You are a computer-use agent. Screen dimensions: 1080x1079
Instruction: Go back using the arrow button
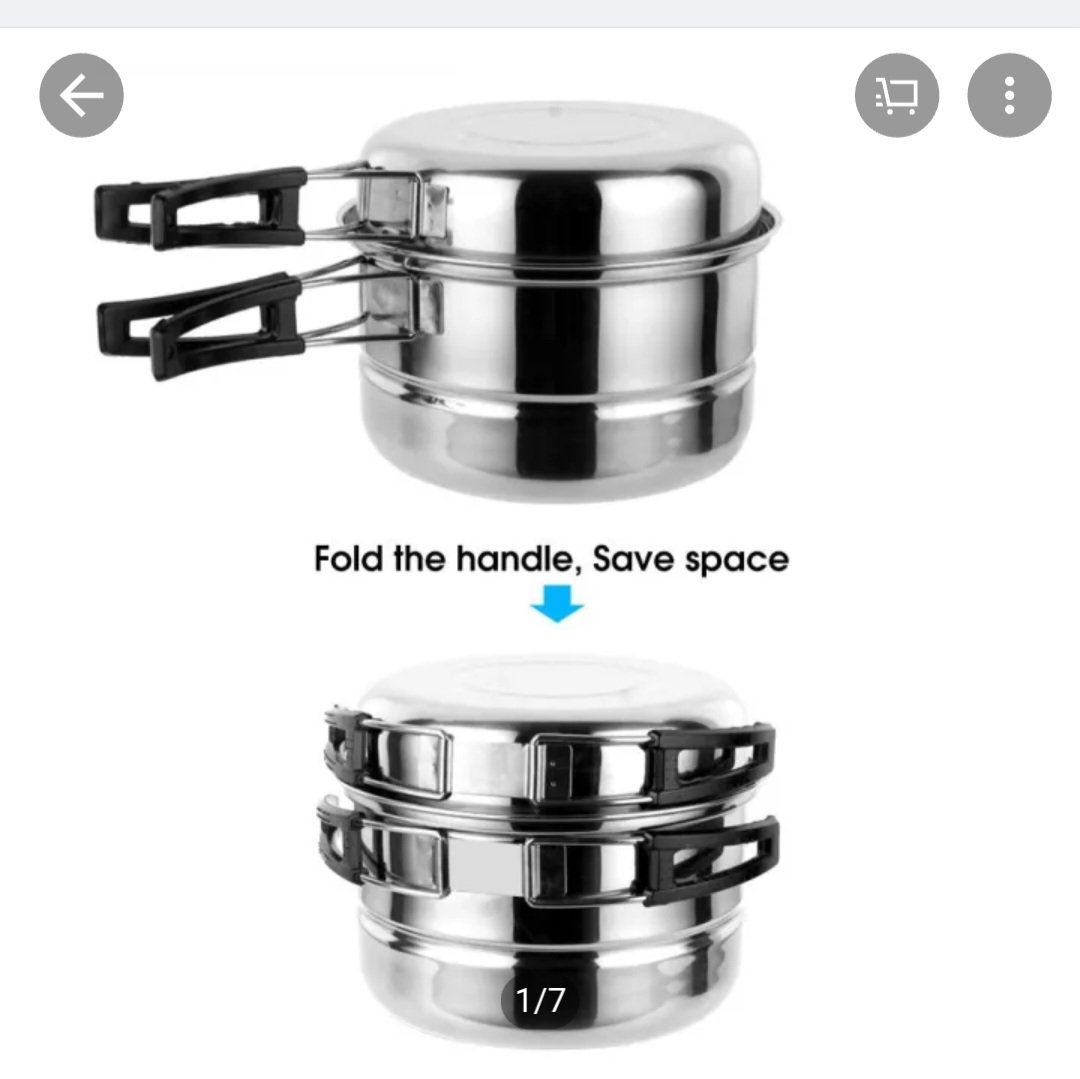point(81,96)
